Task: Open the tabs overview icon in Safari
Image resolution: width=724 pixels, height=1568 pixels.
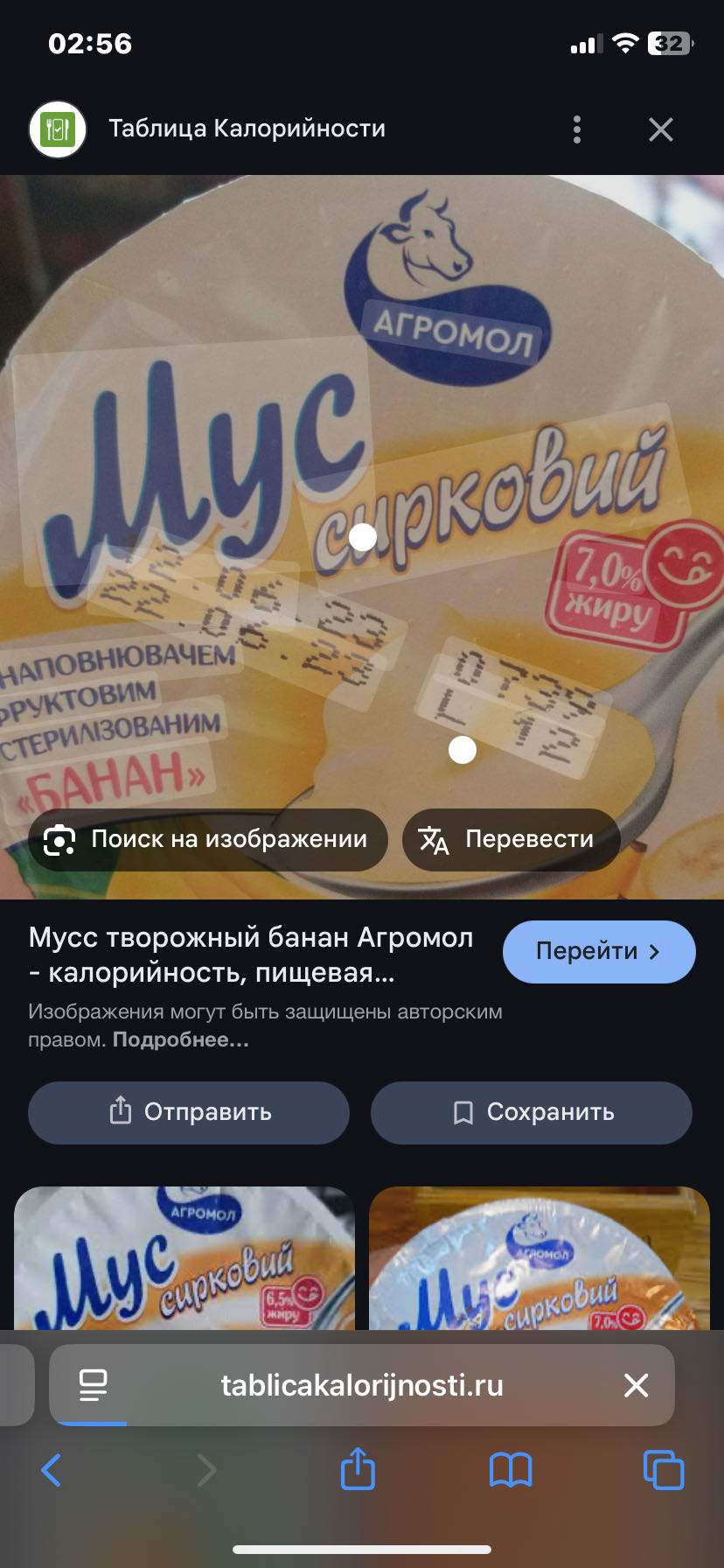Action: 663,1470
